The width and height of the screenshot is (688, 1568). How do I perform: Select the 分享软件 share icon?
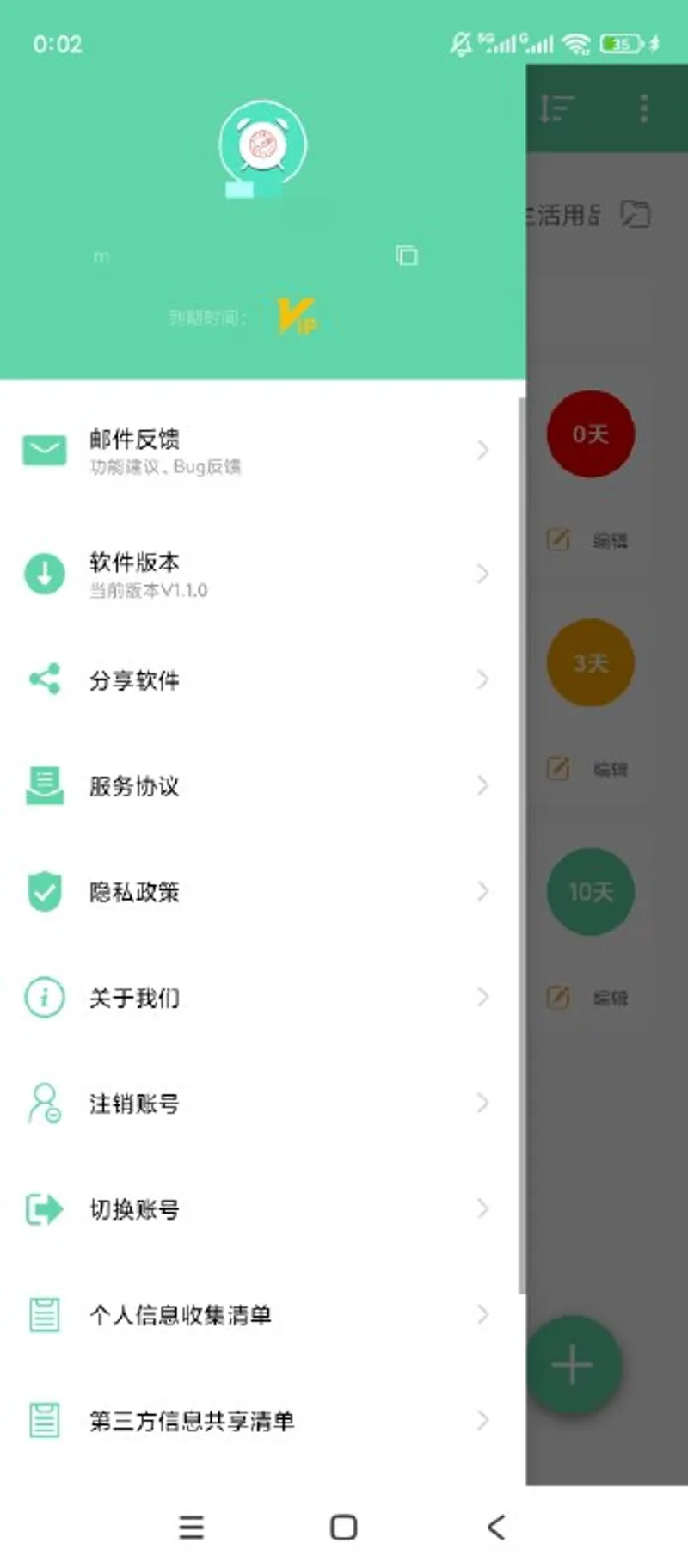pos(44,679)
